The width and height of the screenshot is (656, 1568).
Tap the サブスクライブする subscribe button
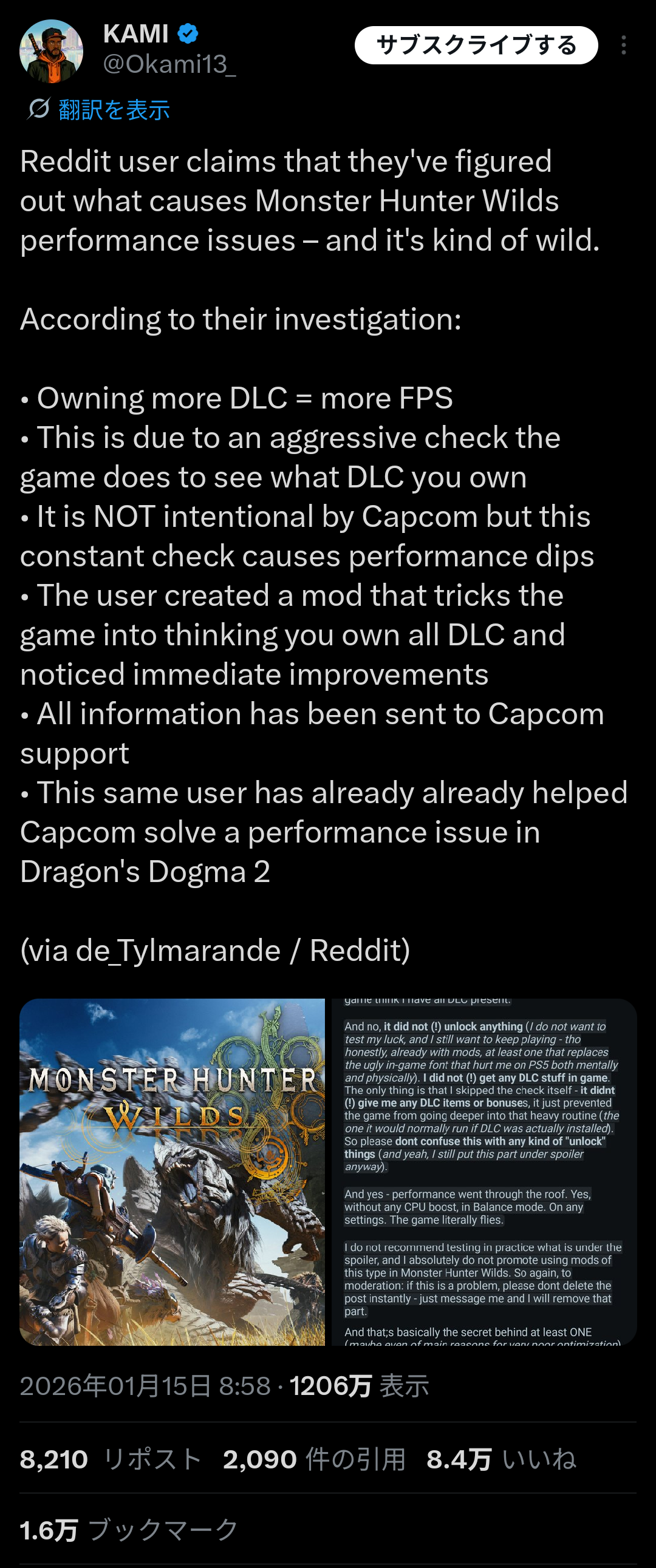pos(476,45)
